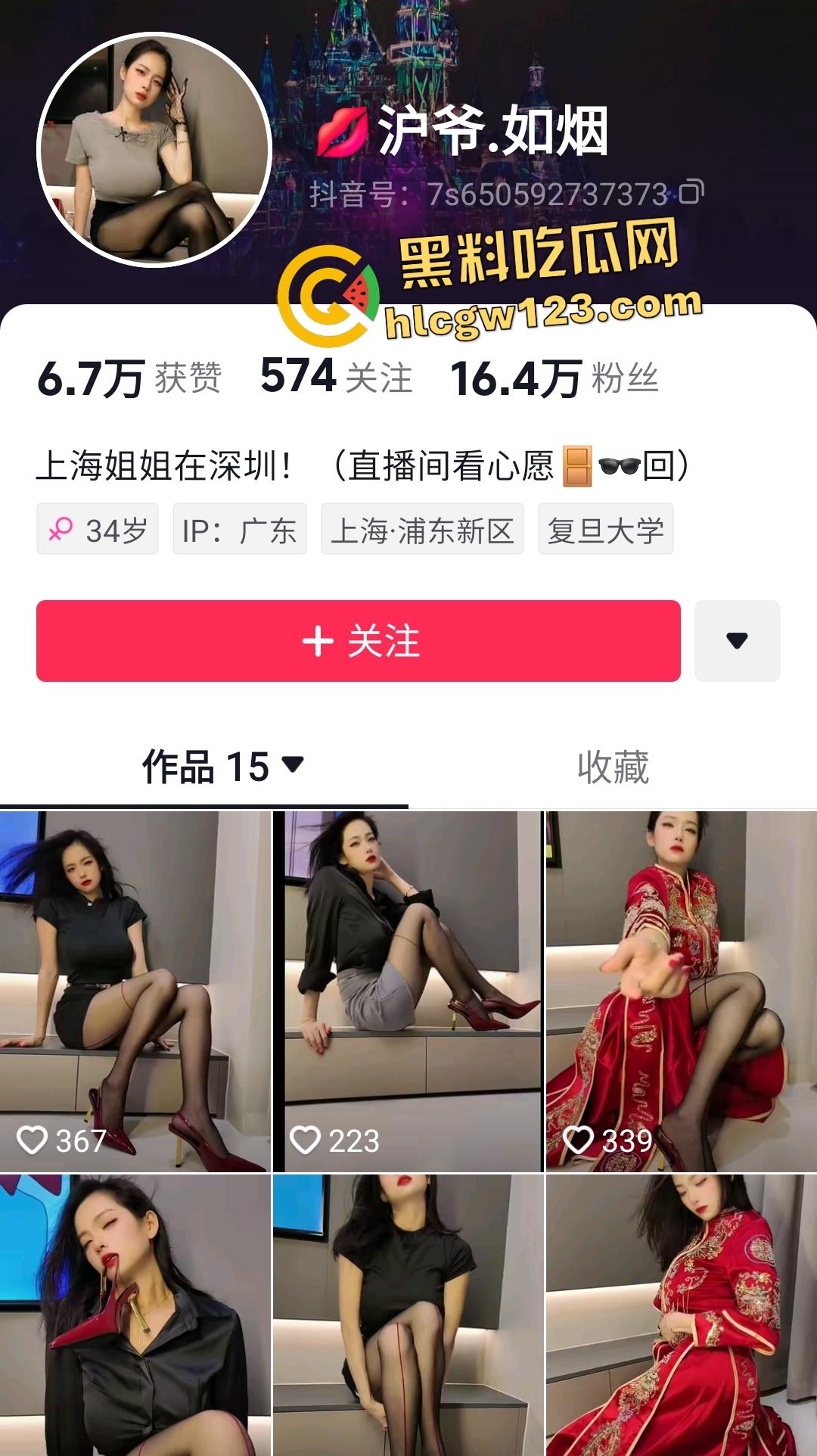Switch to the 收藏 tab
The height and width of the screenshot is (1456, 817).
coord(613,768)
